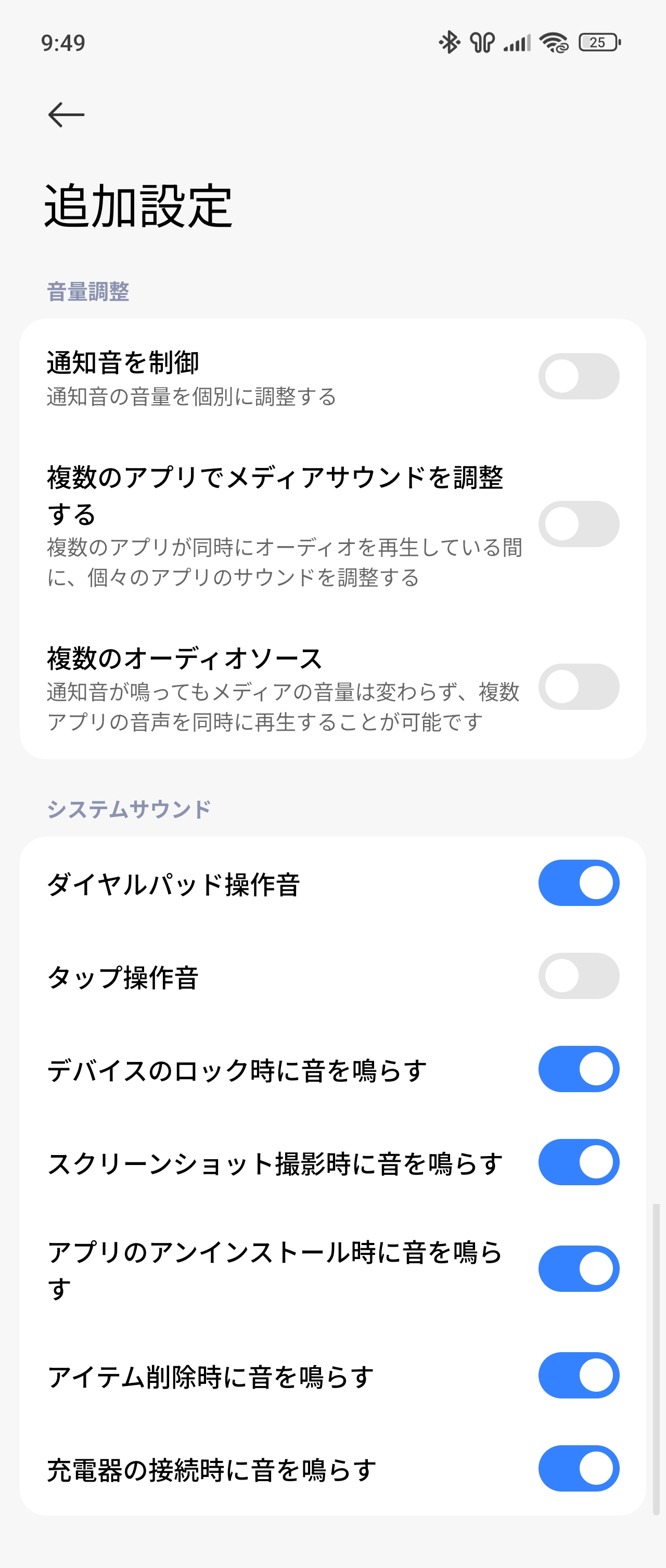Viewport: 666px width, 1568px height.
Task: Go back from 追加設定 screen
Action: click(66, 114)
